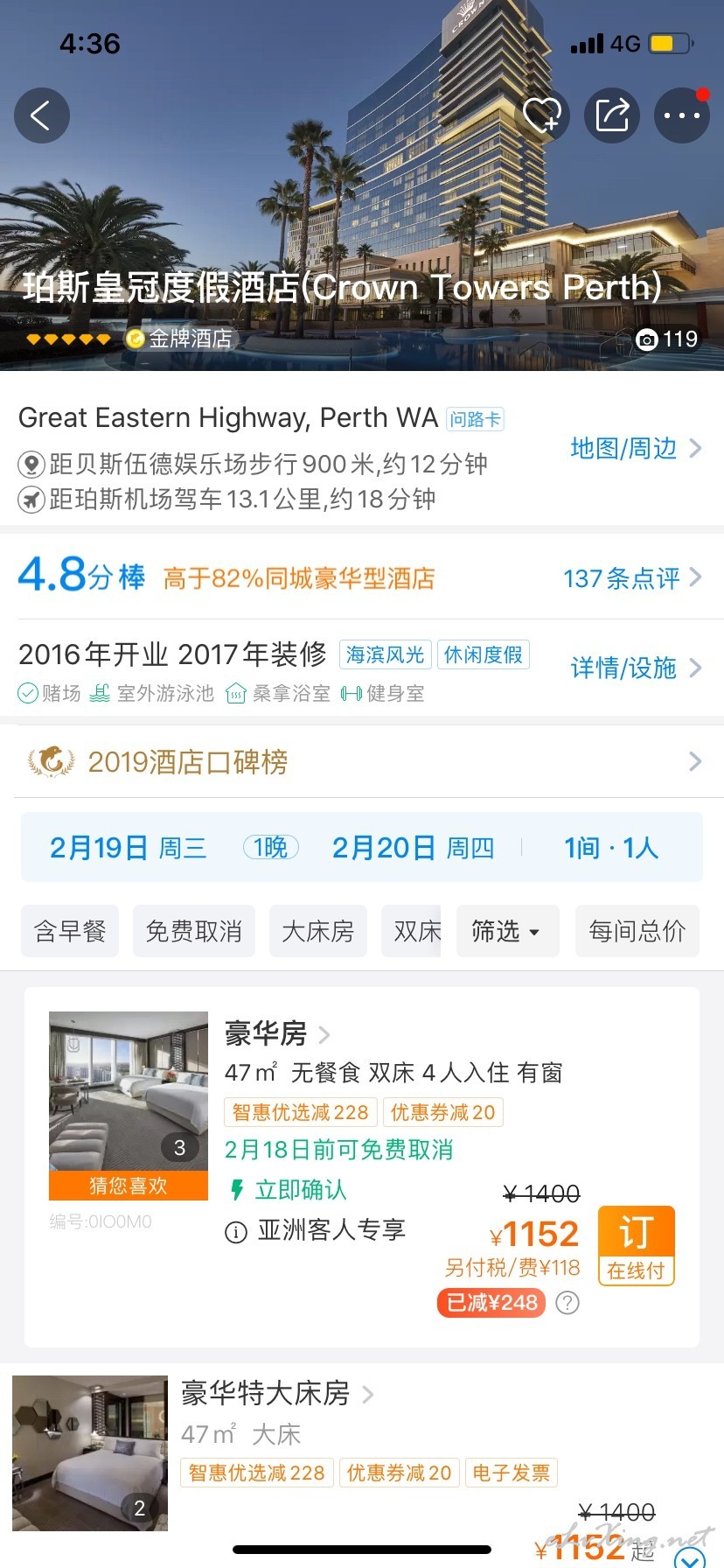Book 豪华房 with the 订 button

tap(637, 1246)
